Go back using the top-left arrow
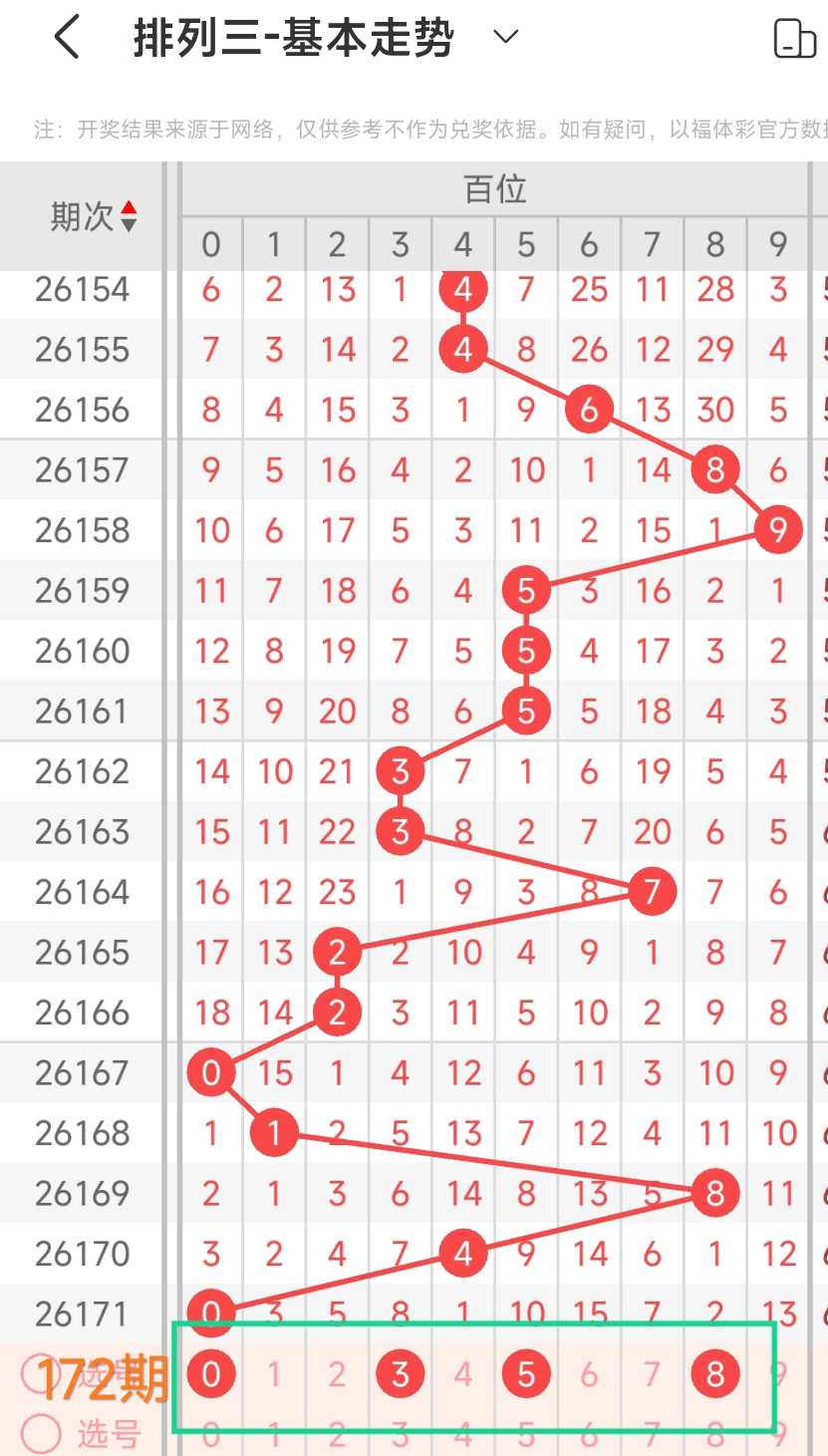Viewport: 828px width, 1456px height. (67, 38)
